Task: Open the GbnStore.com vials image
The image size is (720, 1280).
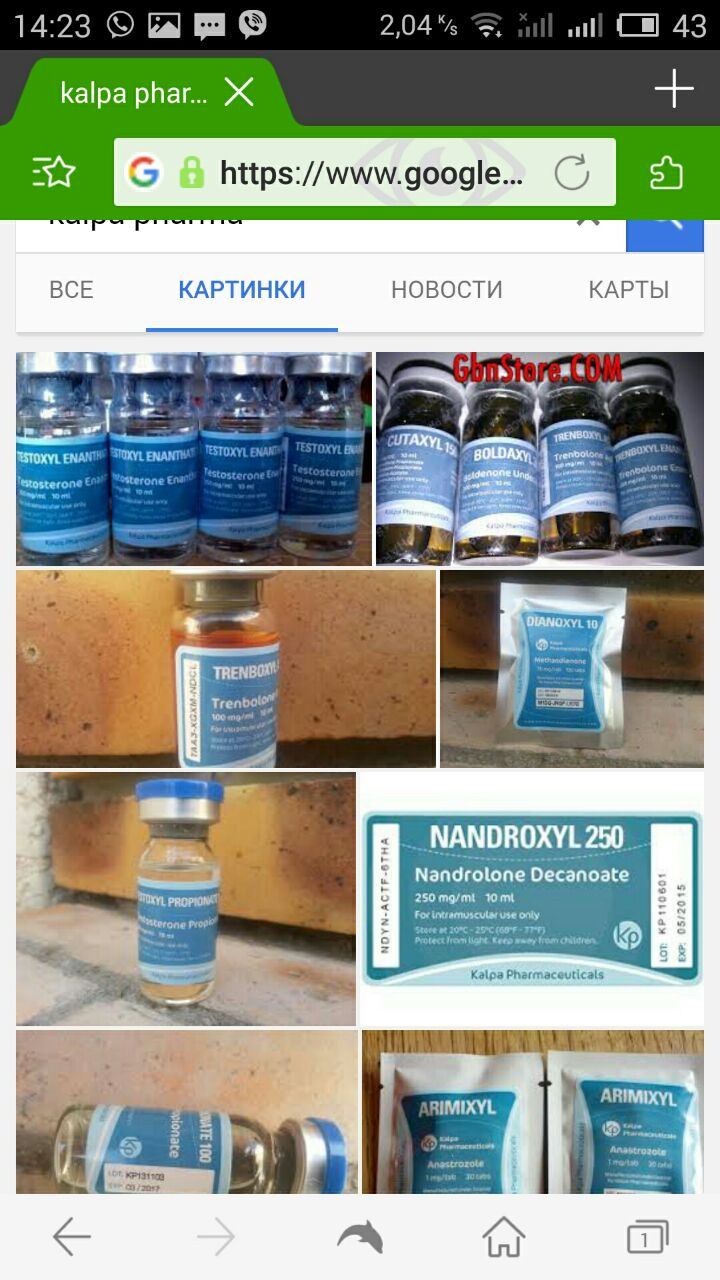Action: coord(540,458)
